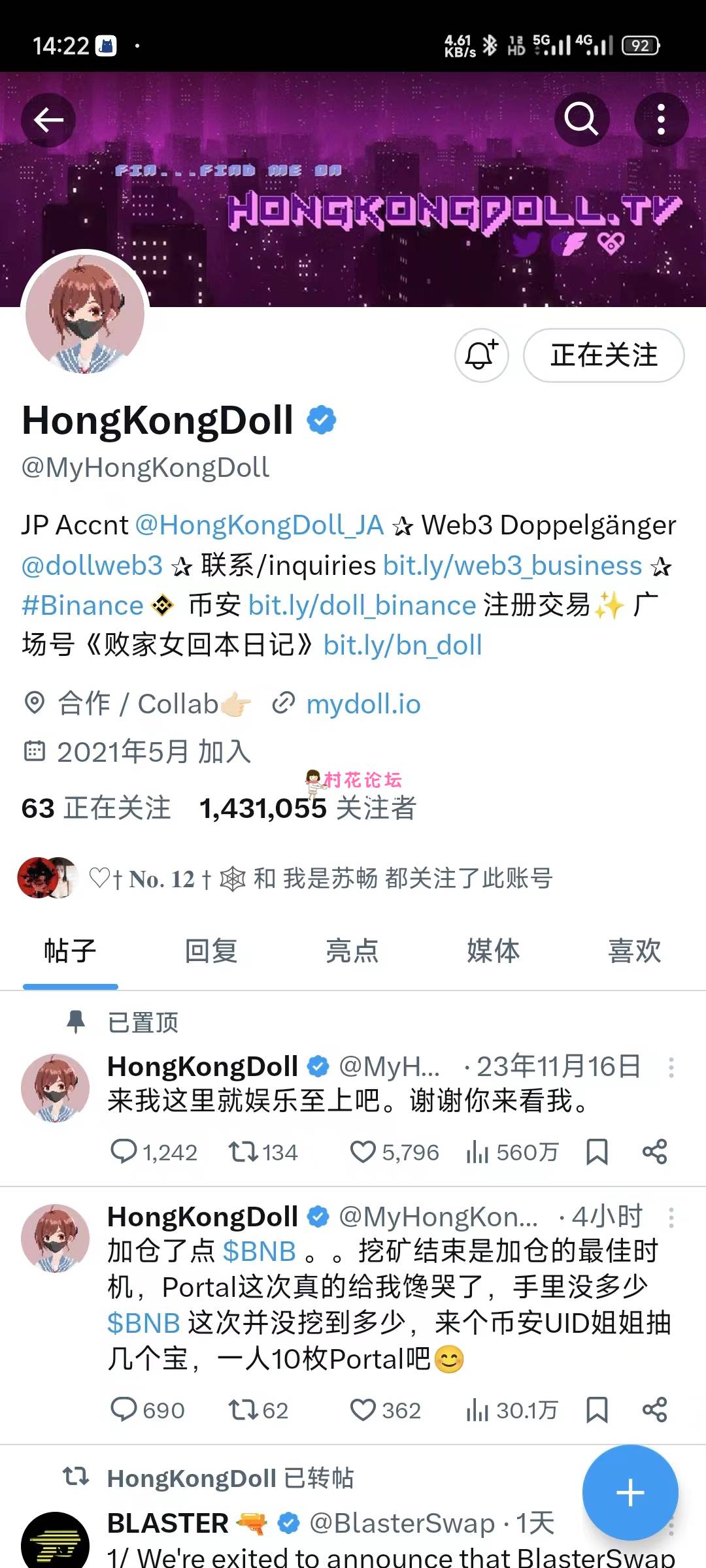The width and height of the screenshot is (706, 1568).
Task: Open the bit.ly/bn_doll link
Action: (403, 645)
